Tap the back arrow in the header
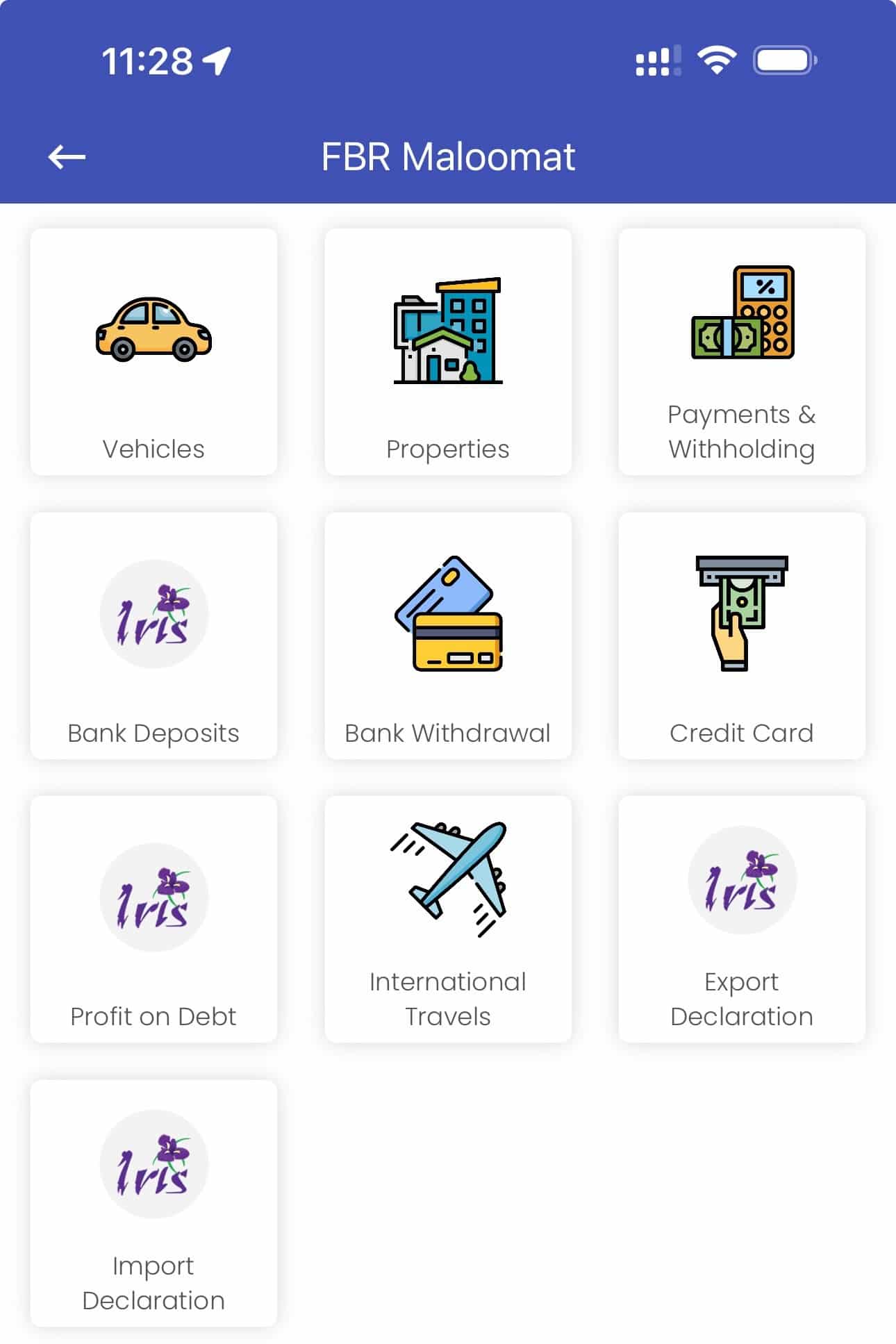 coord(65,157)
